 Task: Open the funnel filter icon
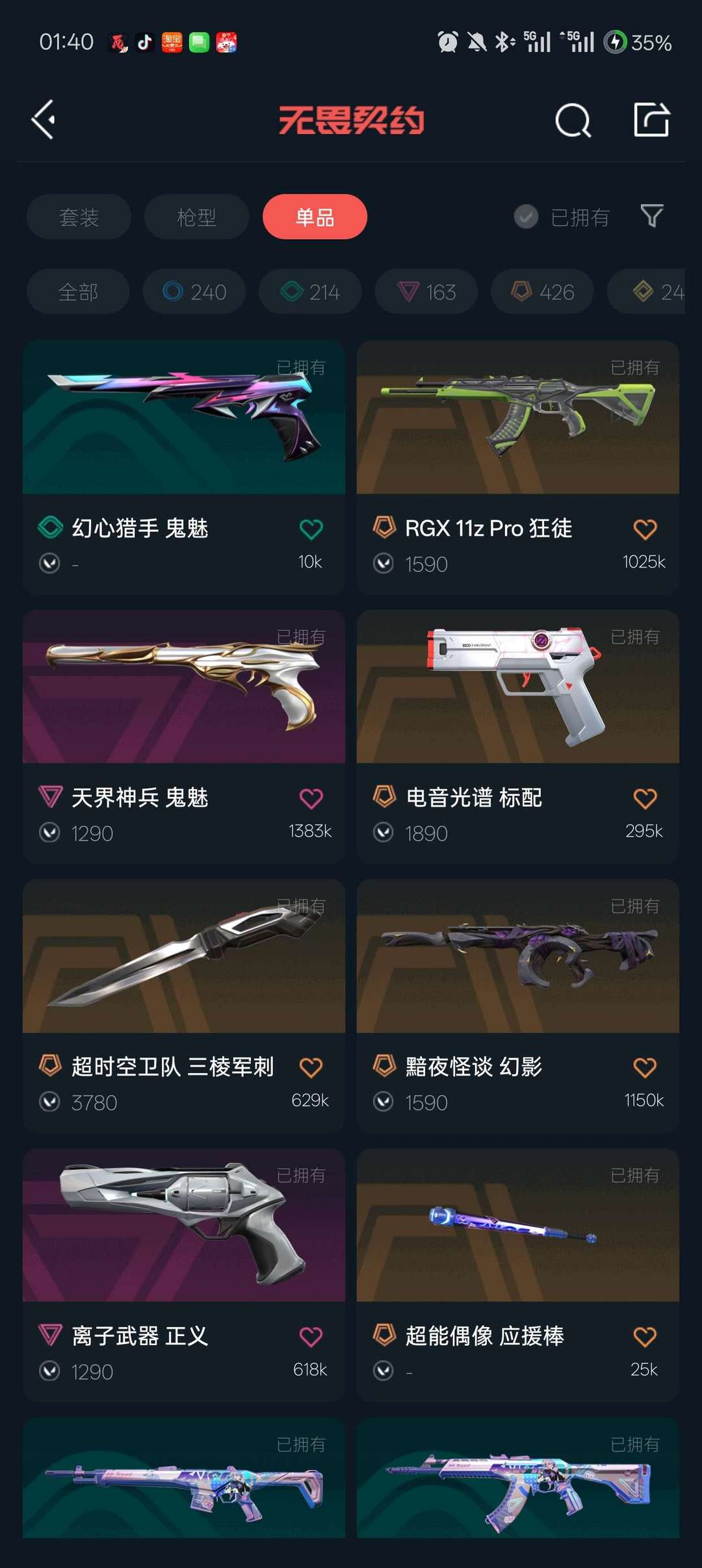pos(651,216)
